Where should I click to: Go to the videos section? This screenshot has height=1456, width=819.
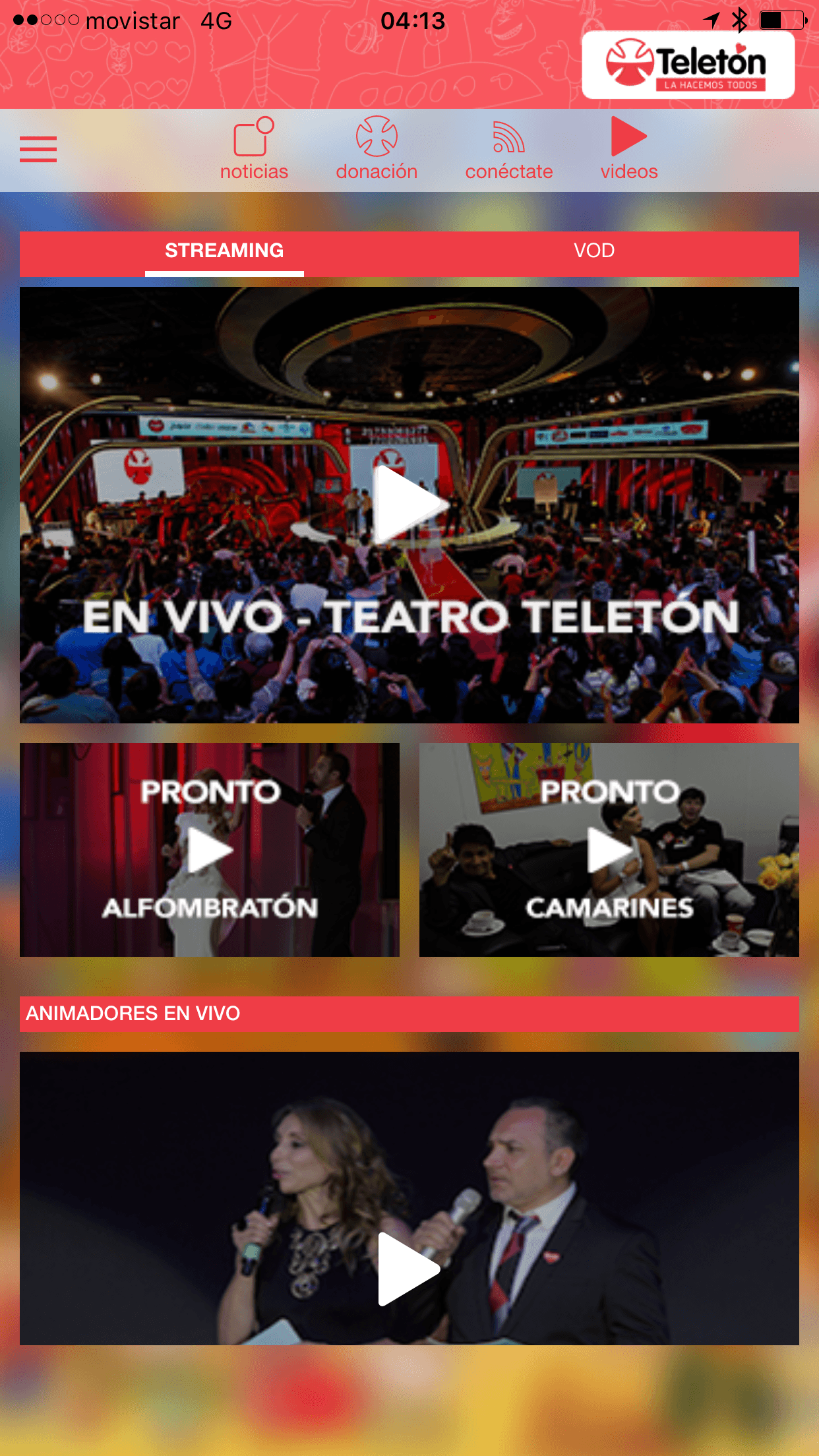tap(628, 149)
